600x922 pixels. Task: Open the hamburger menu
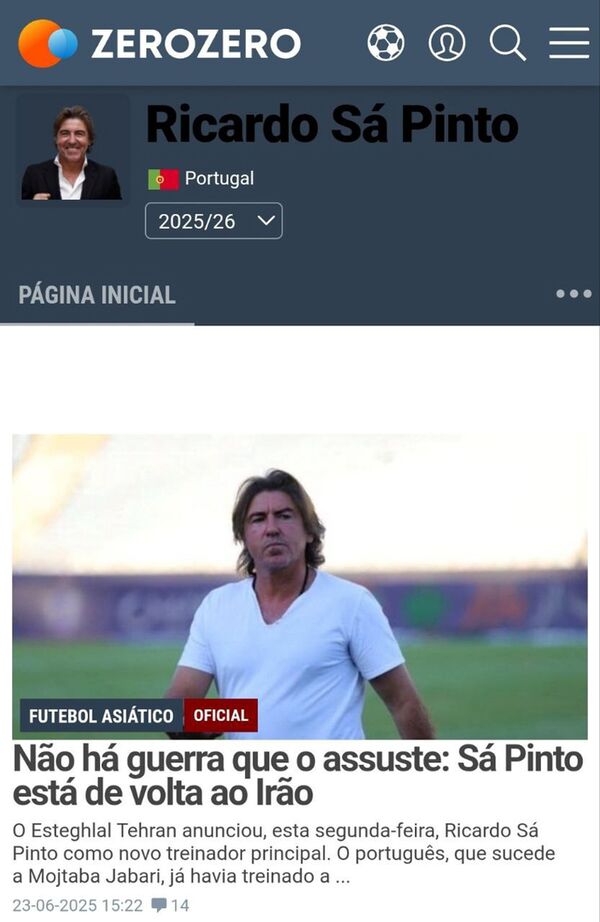click(569, 43)
